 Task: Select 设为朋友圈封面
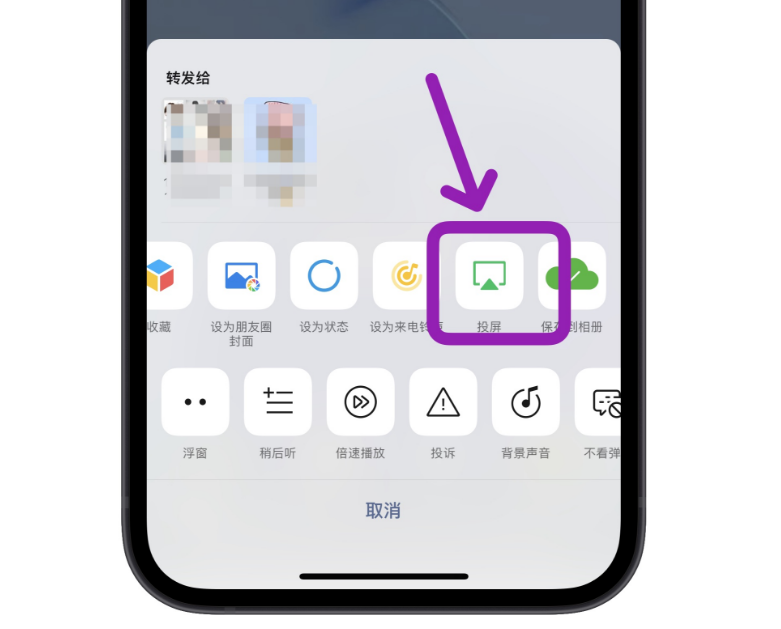pyautogui.click(x=241, y=276)
